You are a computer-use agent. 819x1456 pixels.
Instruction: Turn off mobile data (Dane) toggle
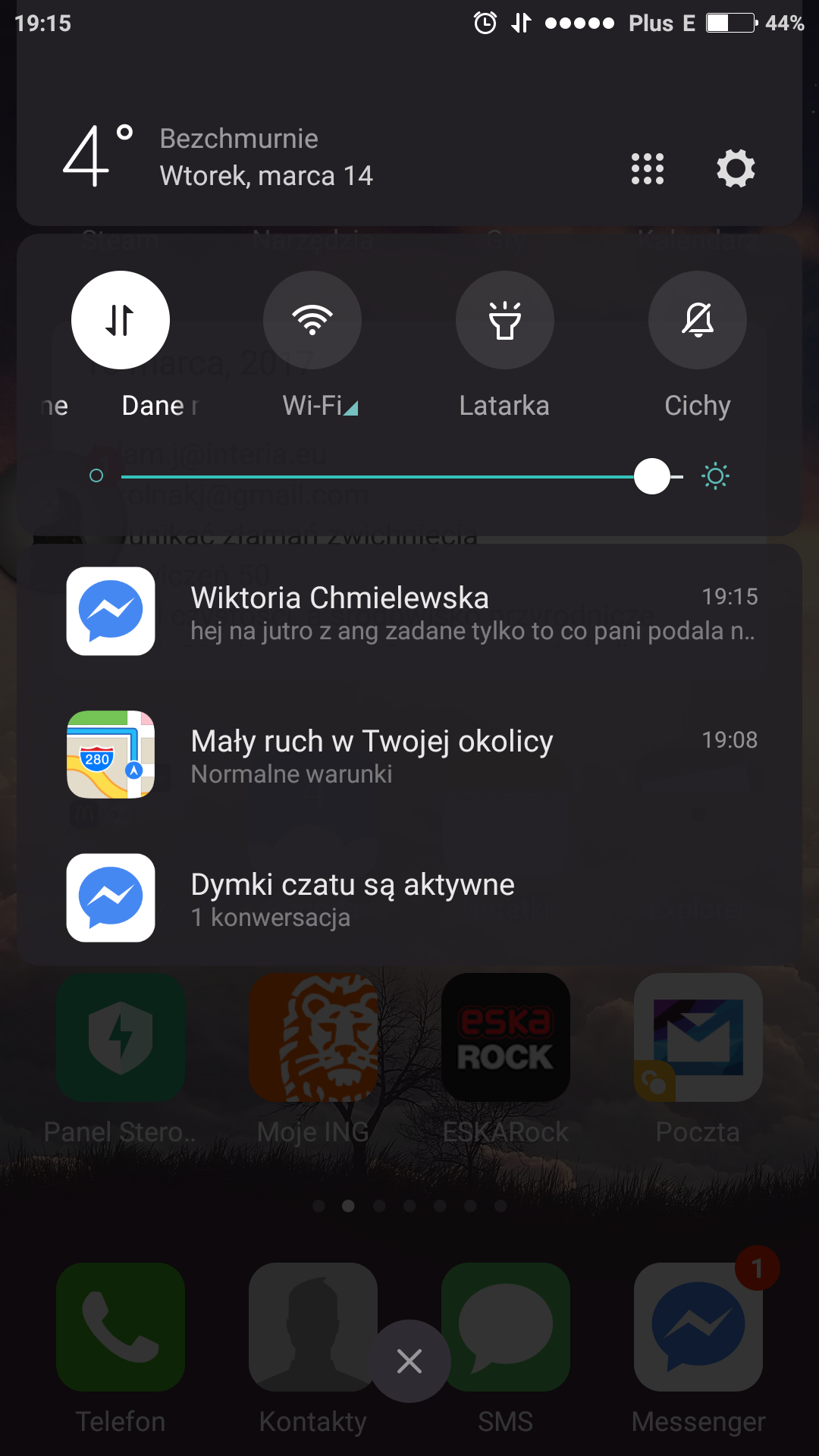click(121, 320)
